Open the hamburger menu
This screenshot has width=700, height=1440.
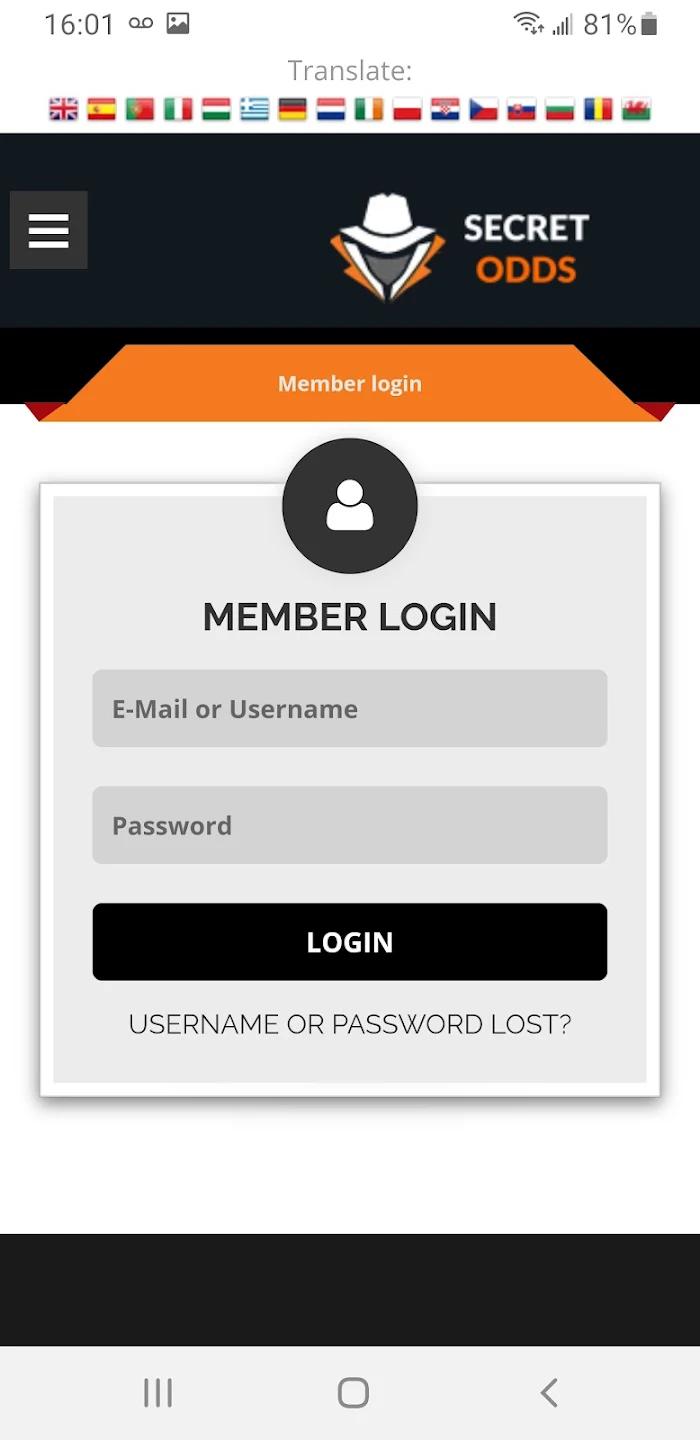(48, 230)
